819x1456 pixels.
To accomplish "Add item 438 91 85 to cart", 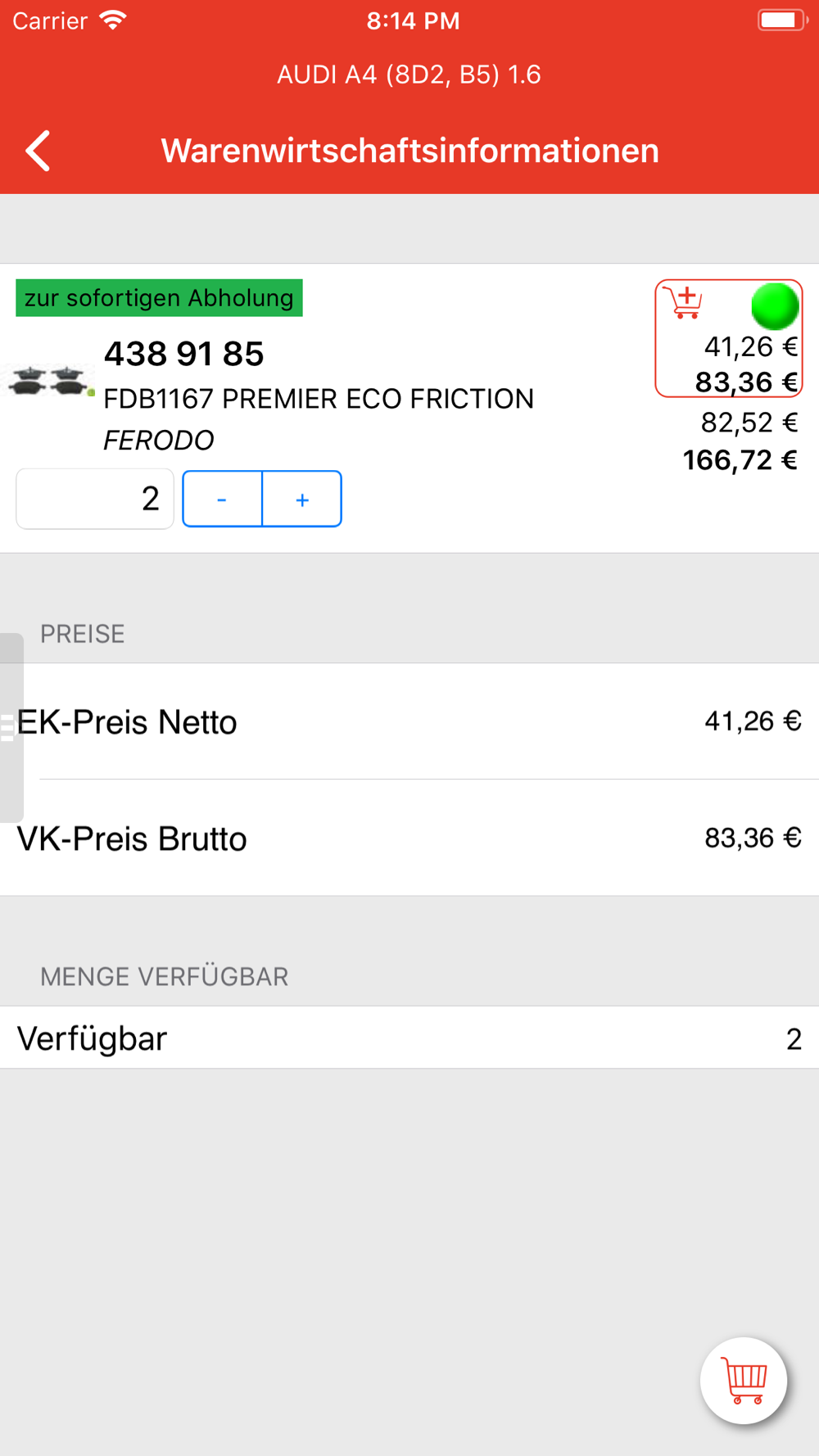I will (x=685, y=302).
